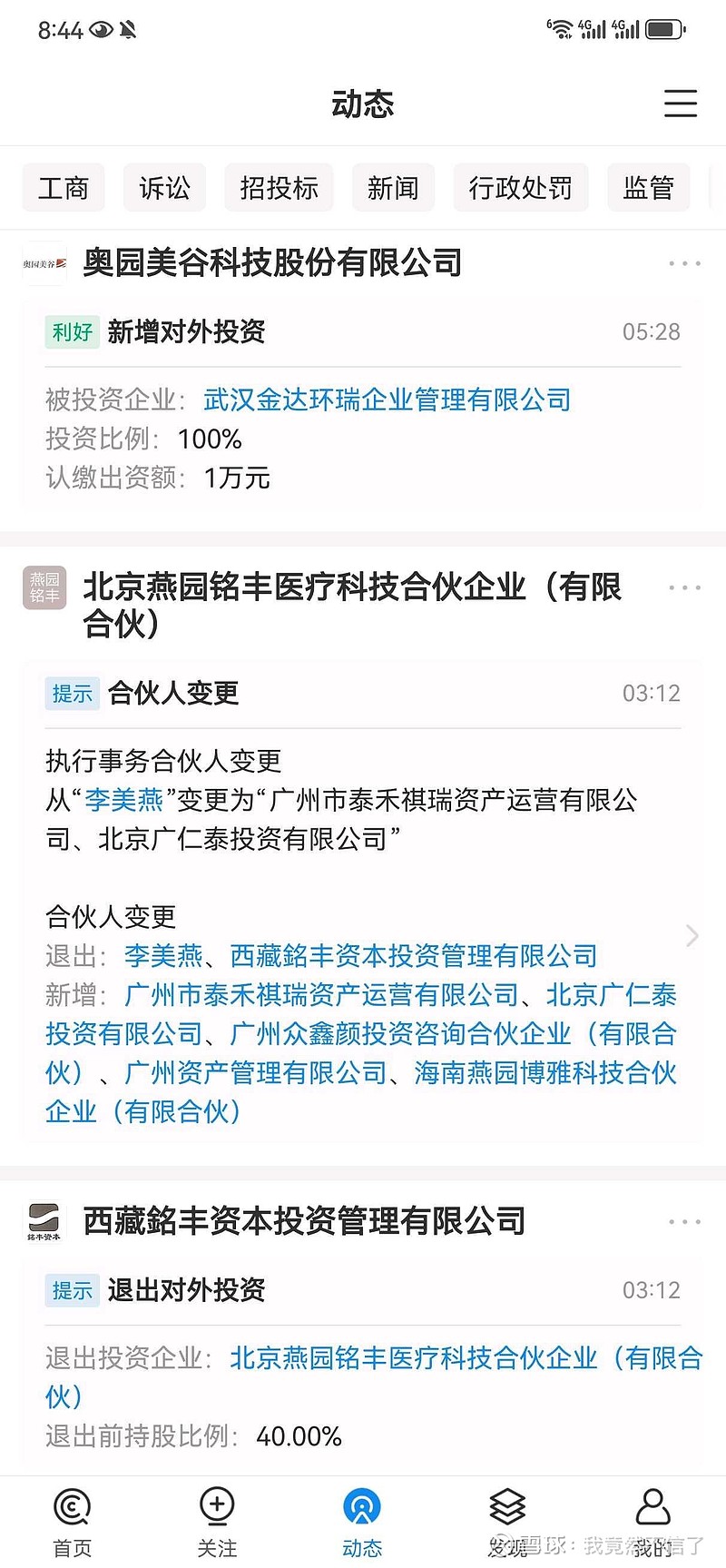Open more options on 西藏銘丰 card
Image resolution: width=726 pixels, height=1568 pixels.
(x=682, y=1221)
